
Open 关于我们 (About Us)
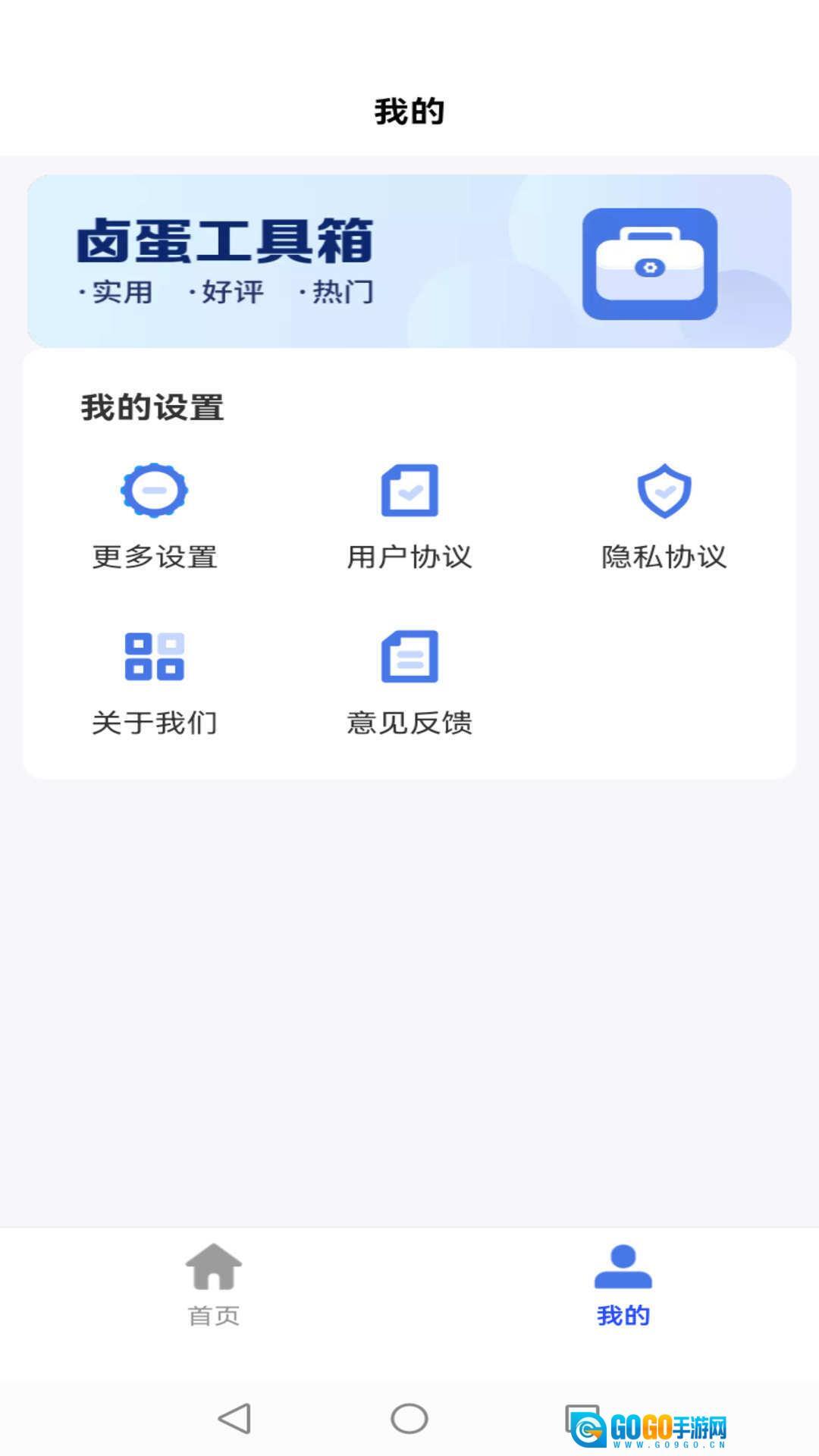[x=155, y=682]
